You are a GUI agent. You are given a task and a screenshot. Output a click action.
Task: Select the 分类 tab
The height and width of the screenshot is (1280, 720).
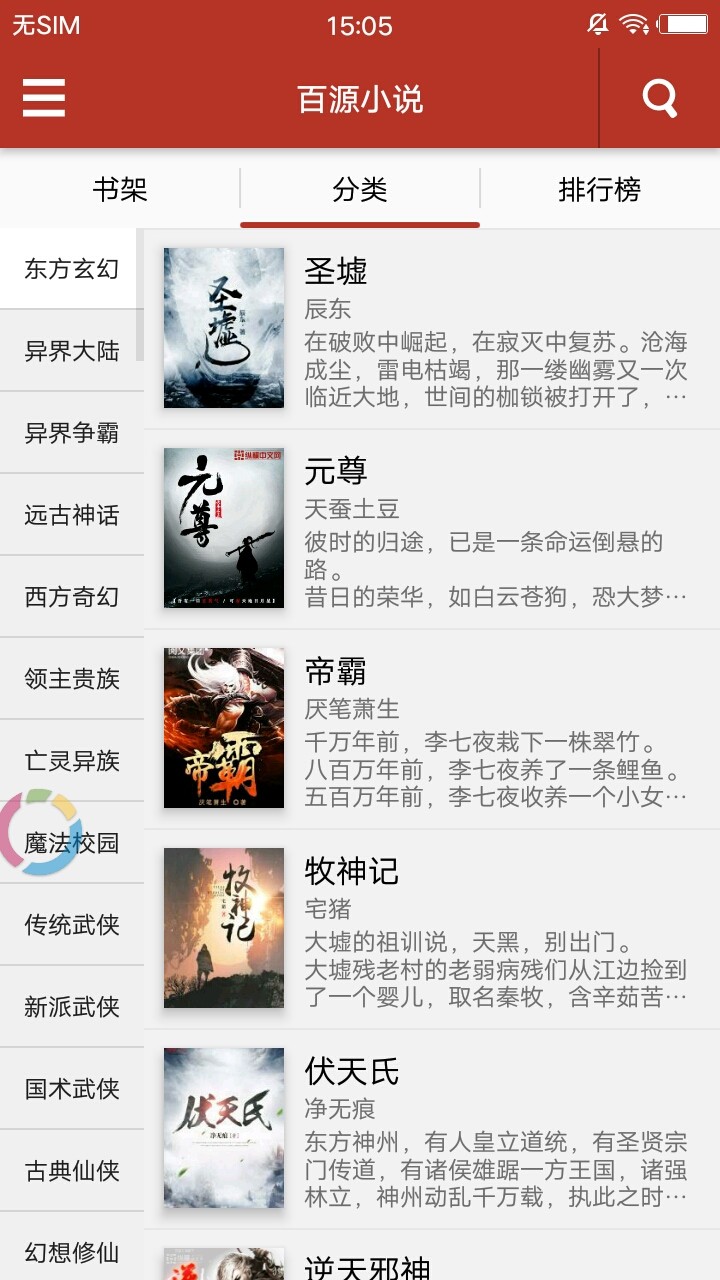pyautogui.click(x=360, y=189)
